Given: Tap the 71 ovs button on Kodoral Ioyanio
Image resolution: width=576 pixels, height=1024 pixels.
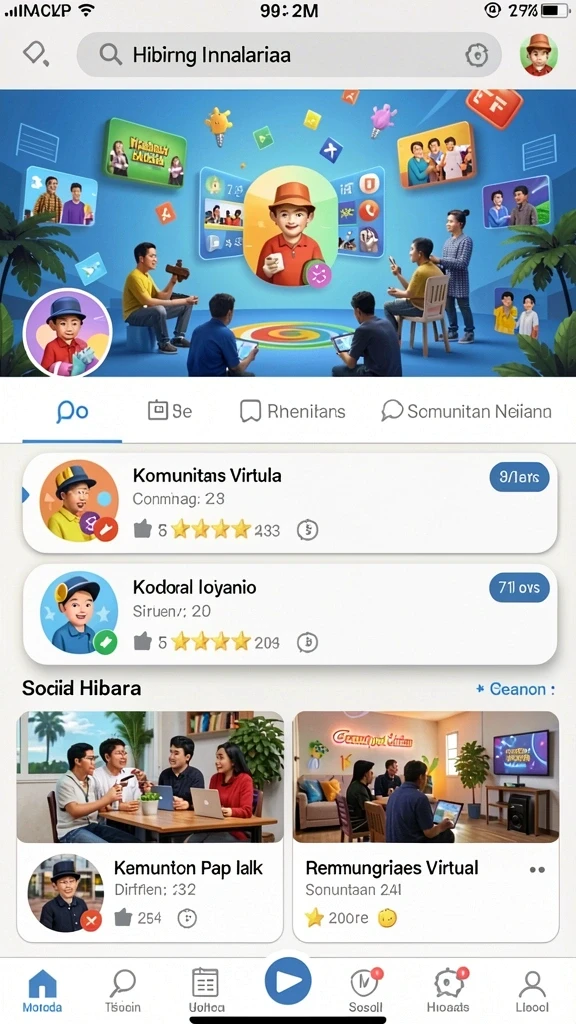Looking at the screenshot, I should click(x=519, y=588).
